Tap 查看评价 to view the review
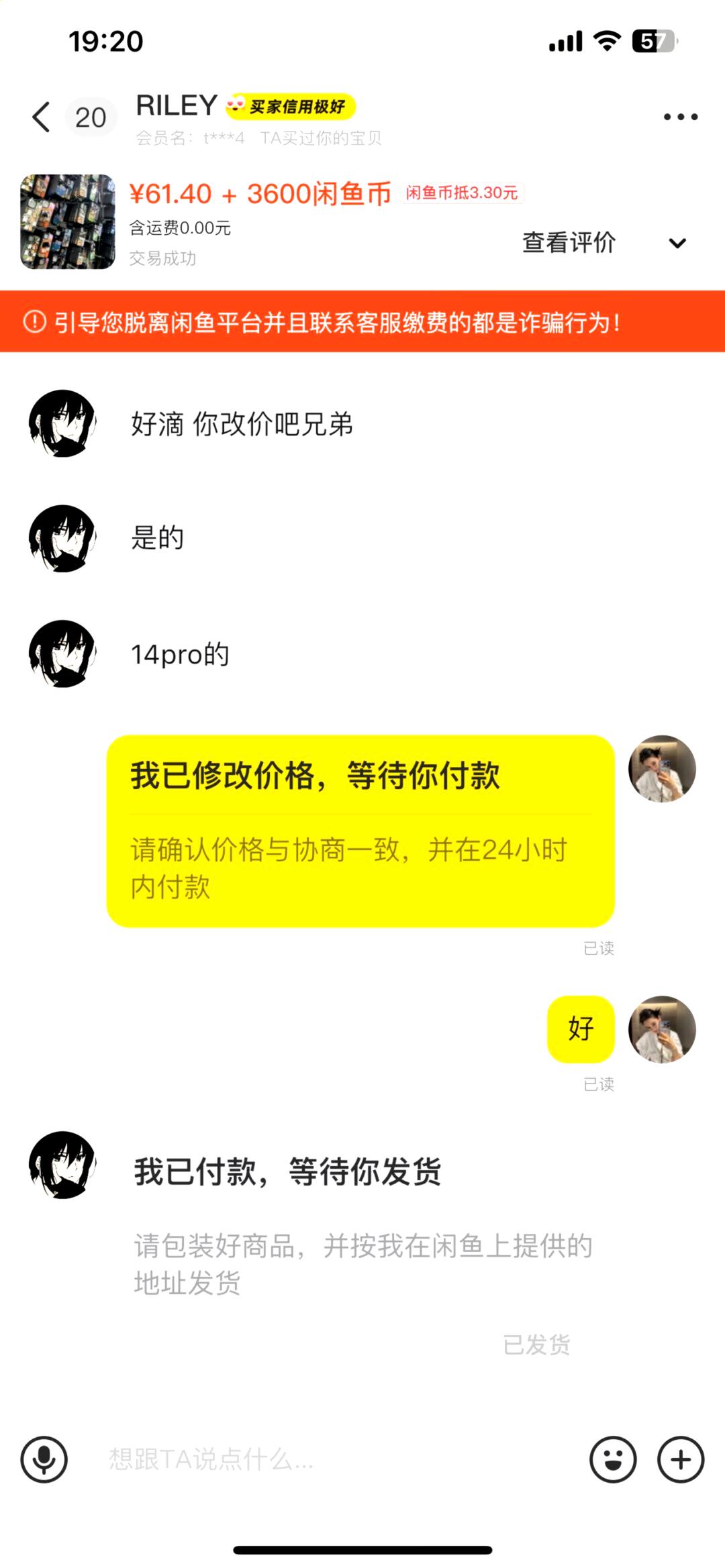725x1568 pixels. pyautogui.click(x=569, y=243)
